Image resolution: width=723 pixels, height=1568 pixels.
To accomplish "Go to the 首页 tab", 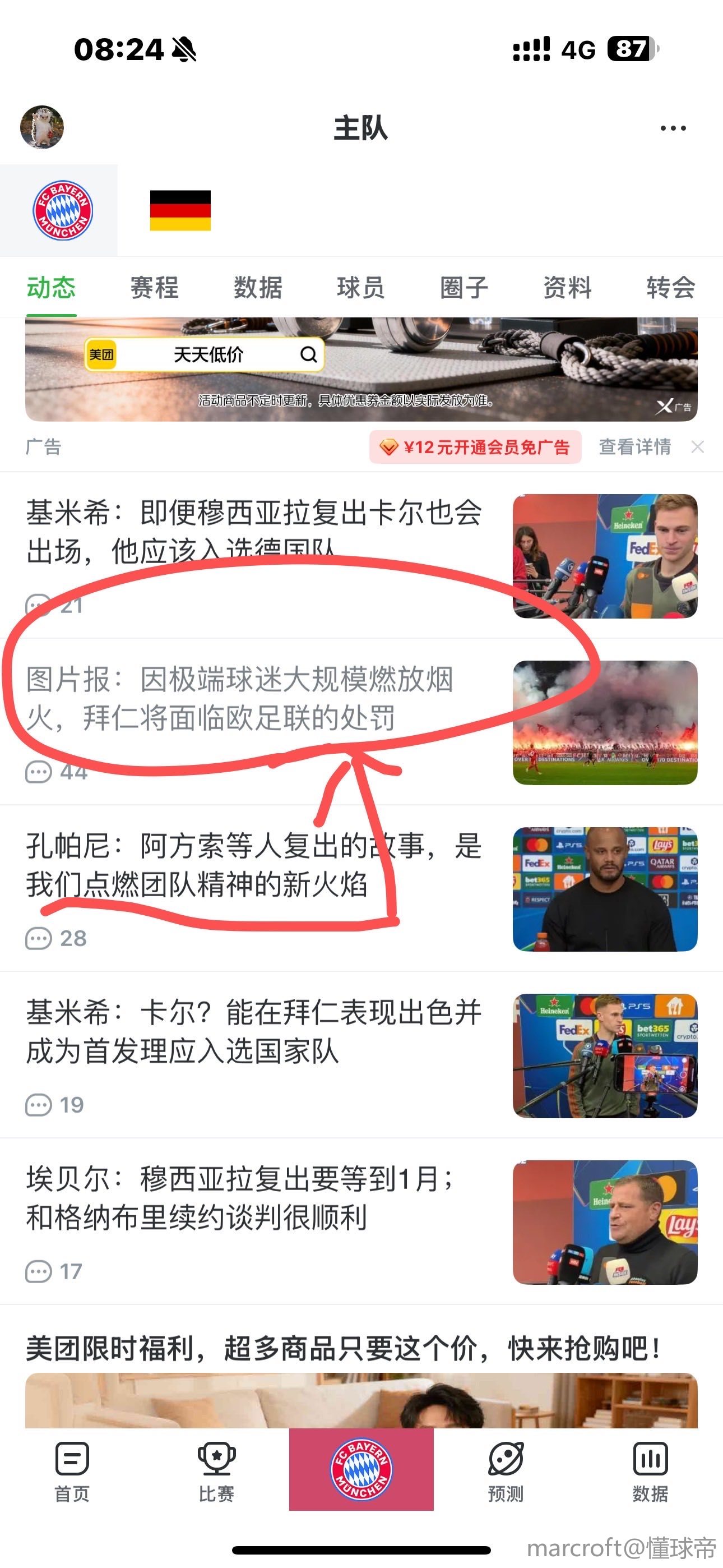I will tap(72, 1470).
